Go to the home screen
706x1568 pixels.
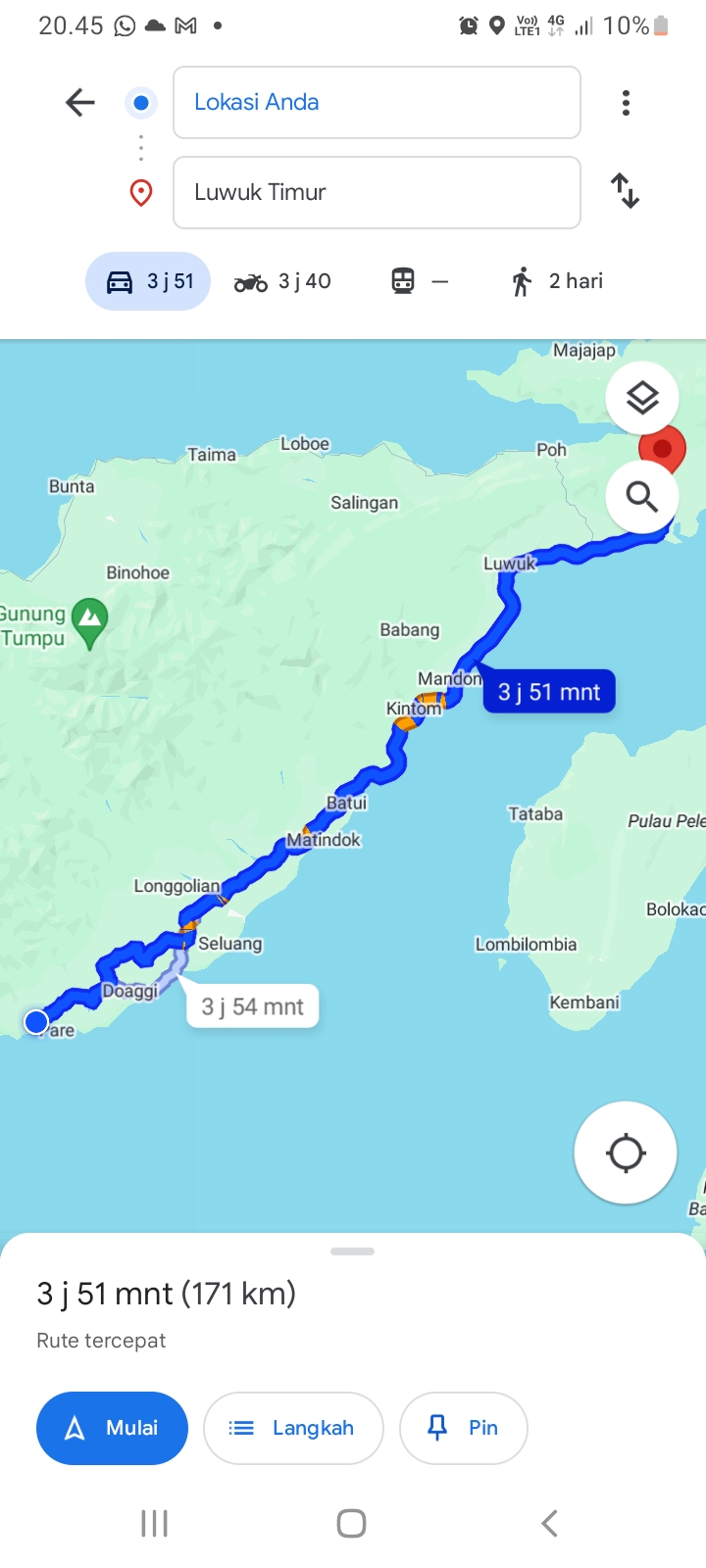click(352, 1523)
